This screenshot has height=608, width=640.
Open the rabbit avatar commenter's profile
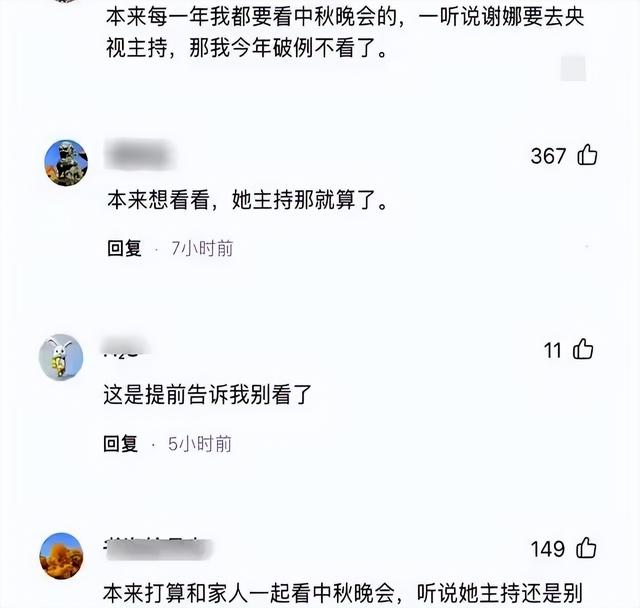pos(61,357)
